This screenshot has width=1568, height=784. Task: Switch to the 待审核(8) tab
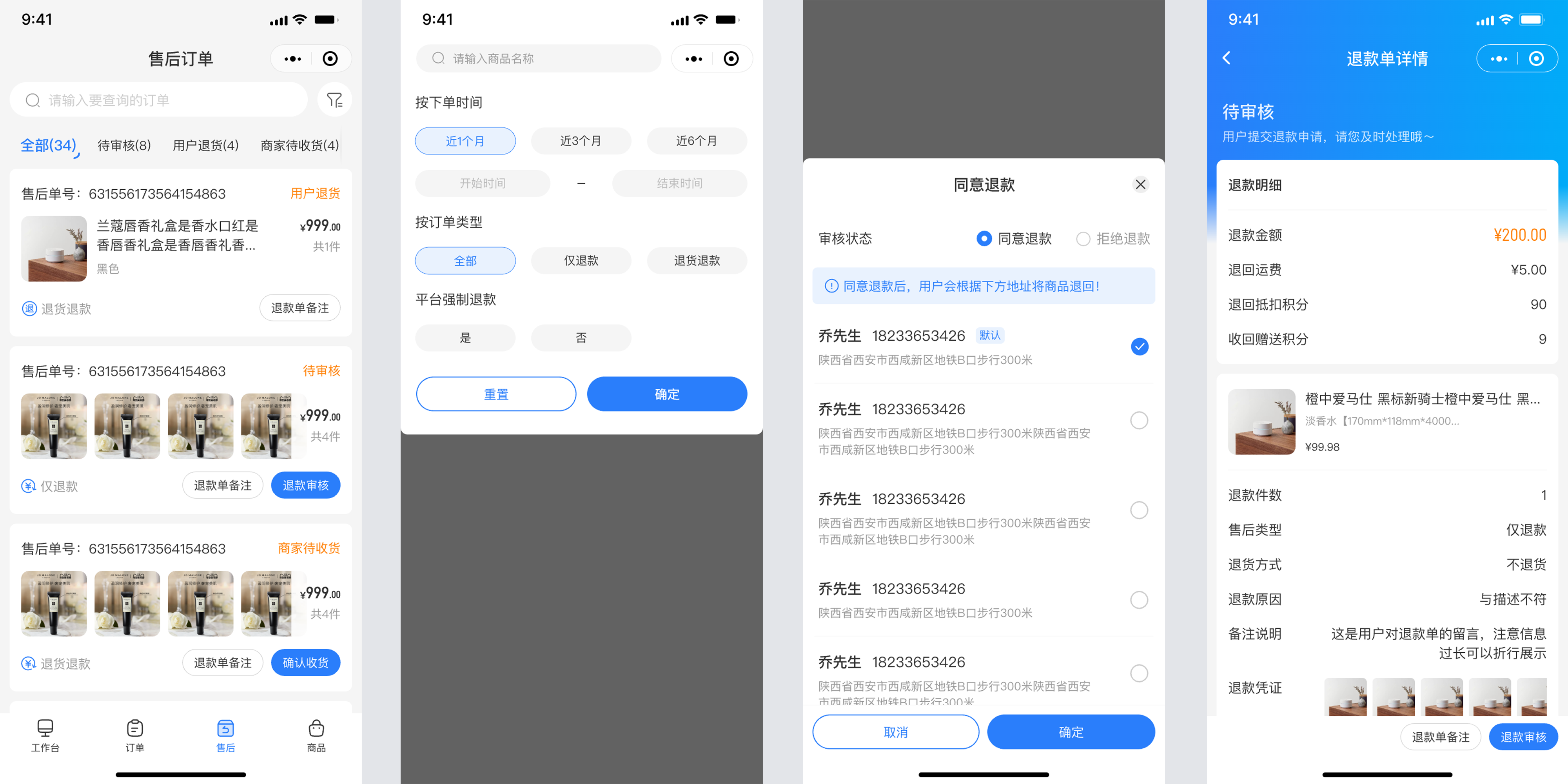tap(124, 145)
